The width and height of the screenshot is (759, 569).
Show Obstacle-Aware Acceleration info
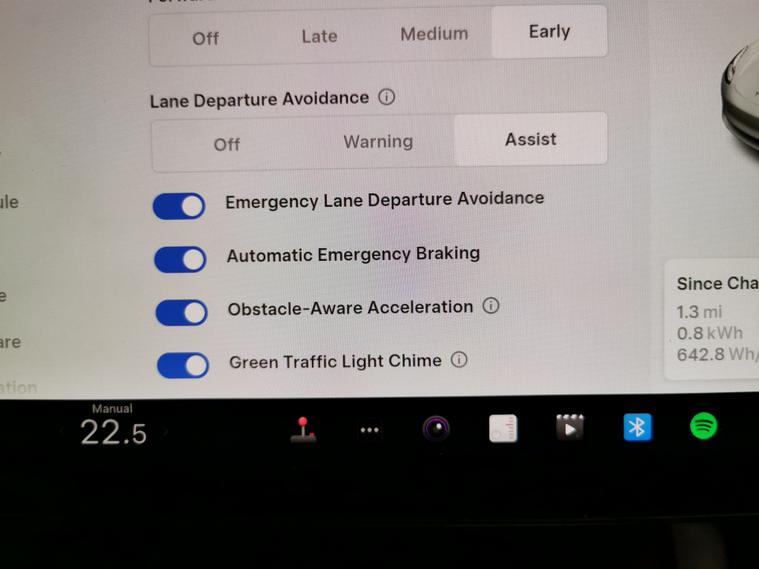pos(491,306)
